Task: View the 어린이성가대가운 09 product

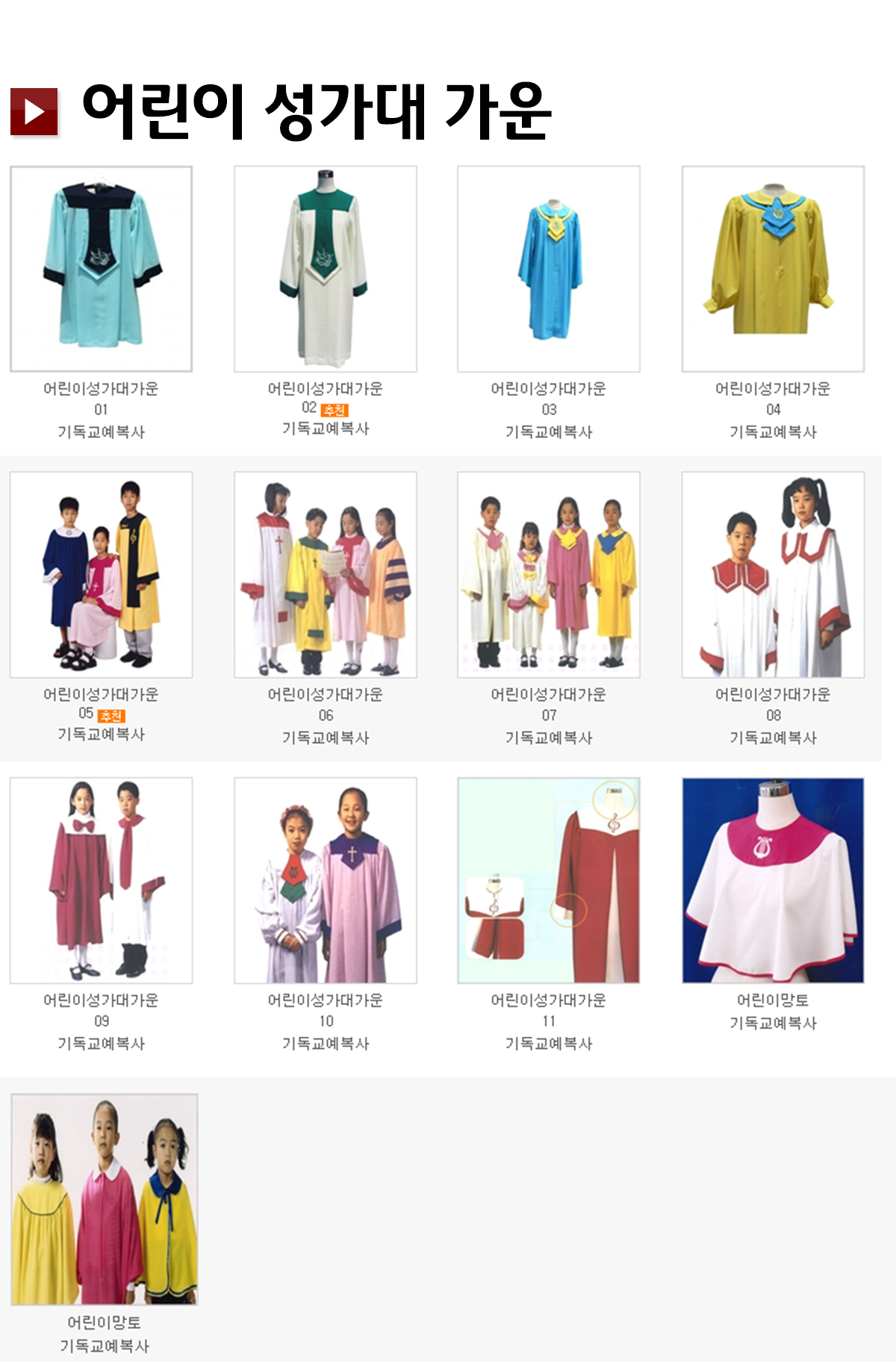Action: [101, 880]
